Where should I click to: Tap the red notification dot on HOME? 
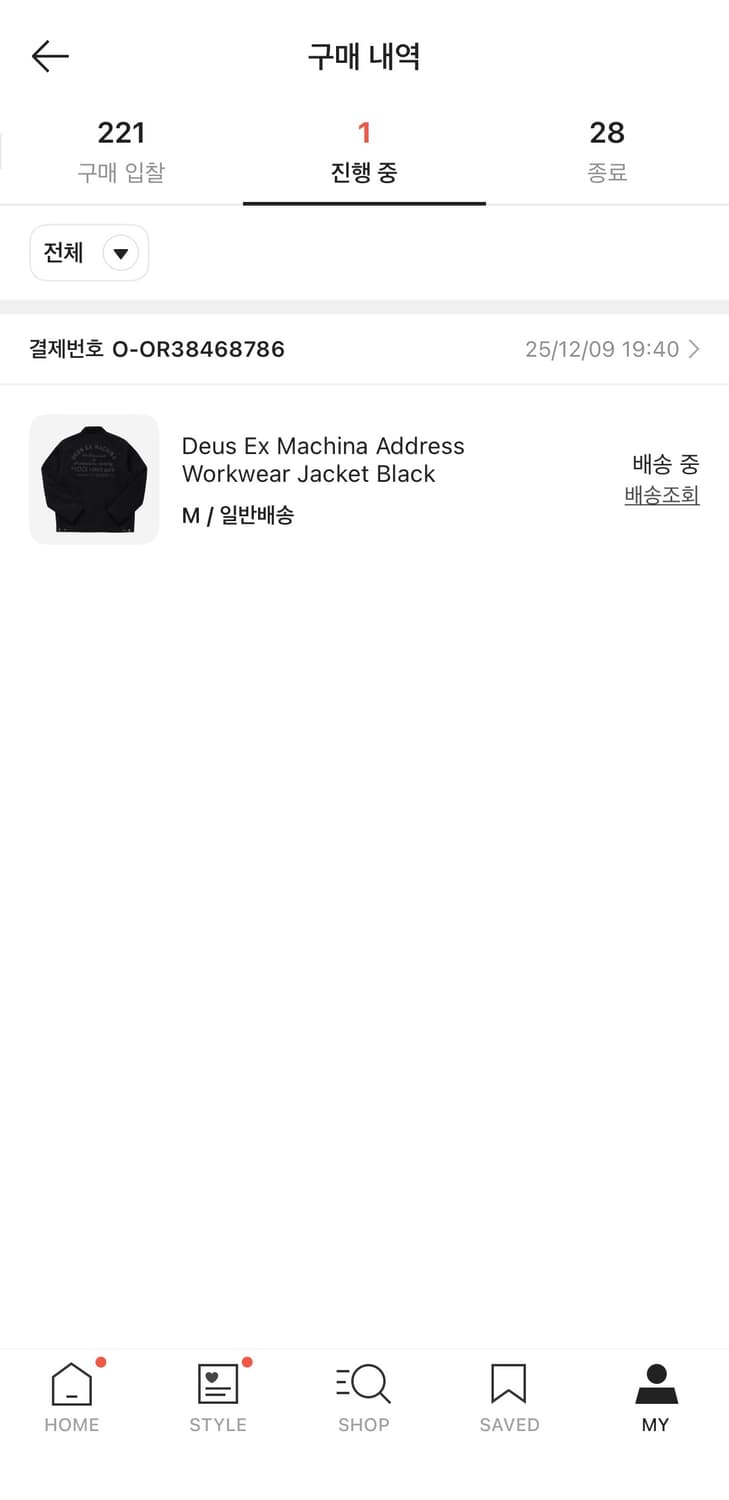[98, 1362]
